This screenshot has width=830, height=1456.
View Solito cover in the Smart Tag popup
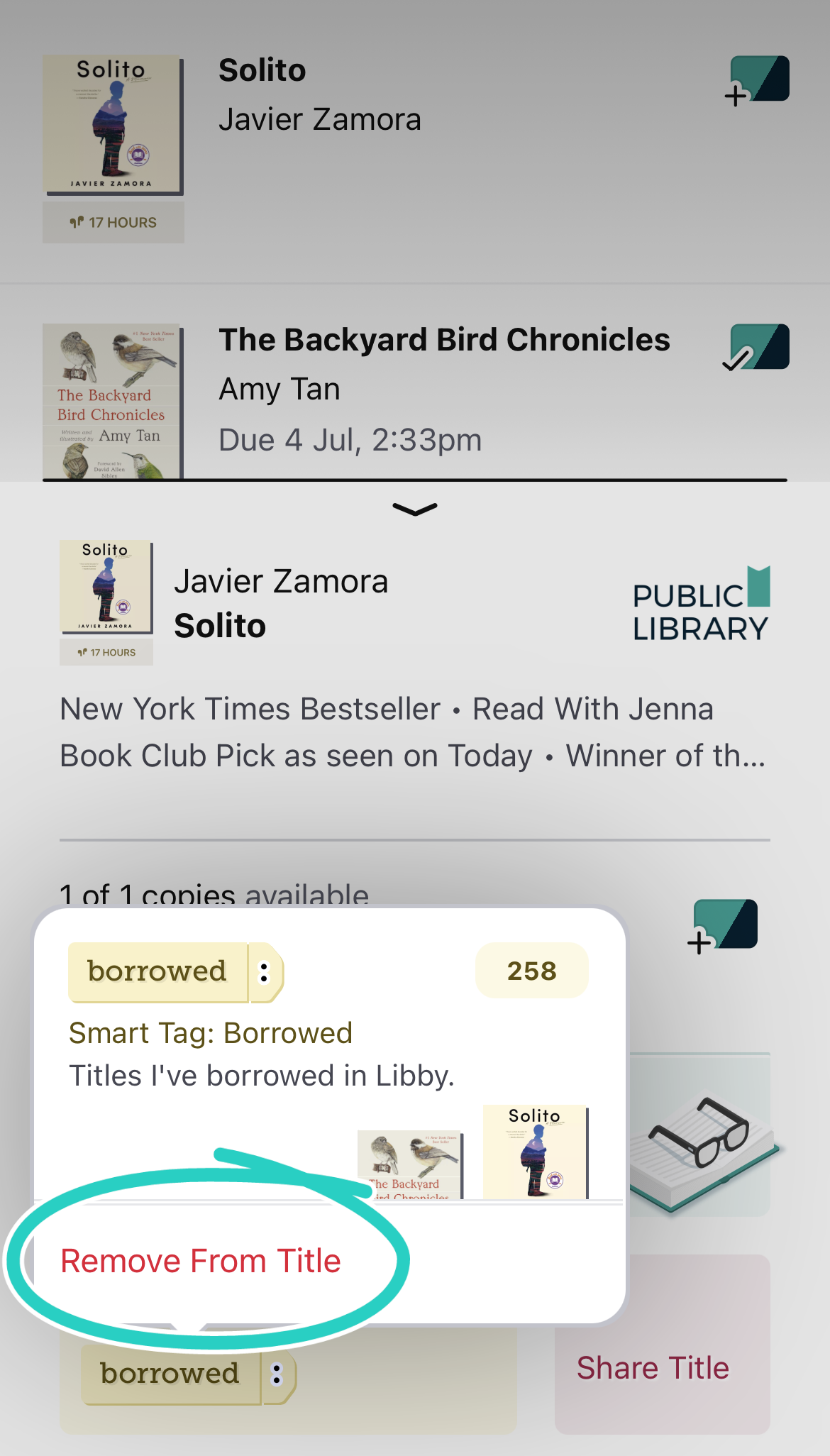536,1152
